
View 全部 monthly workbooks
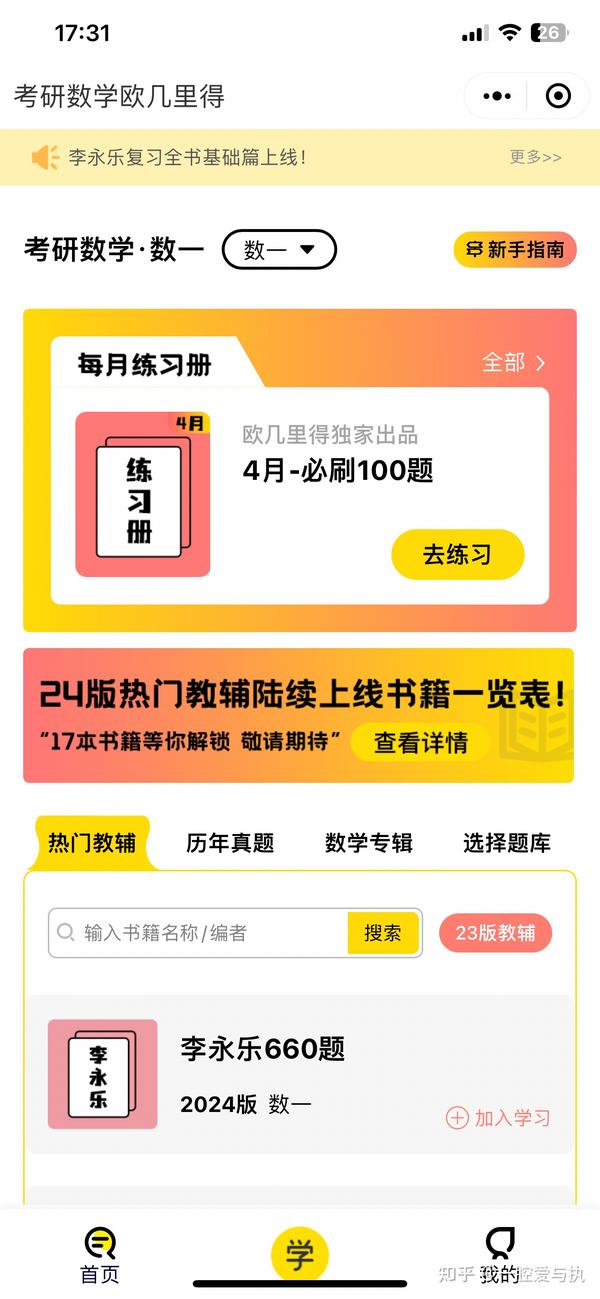(x=514, y=363)
